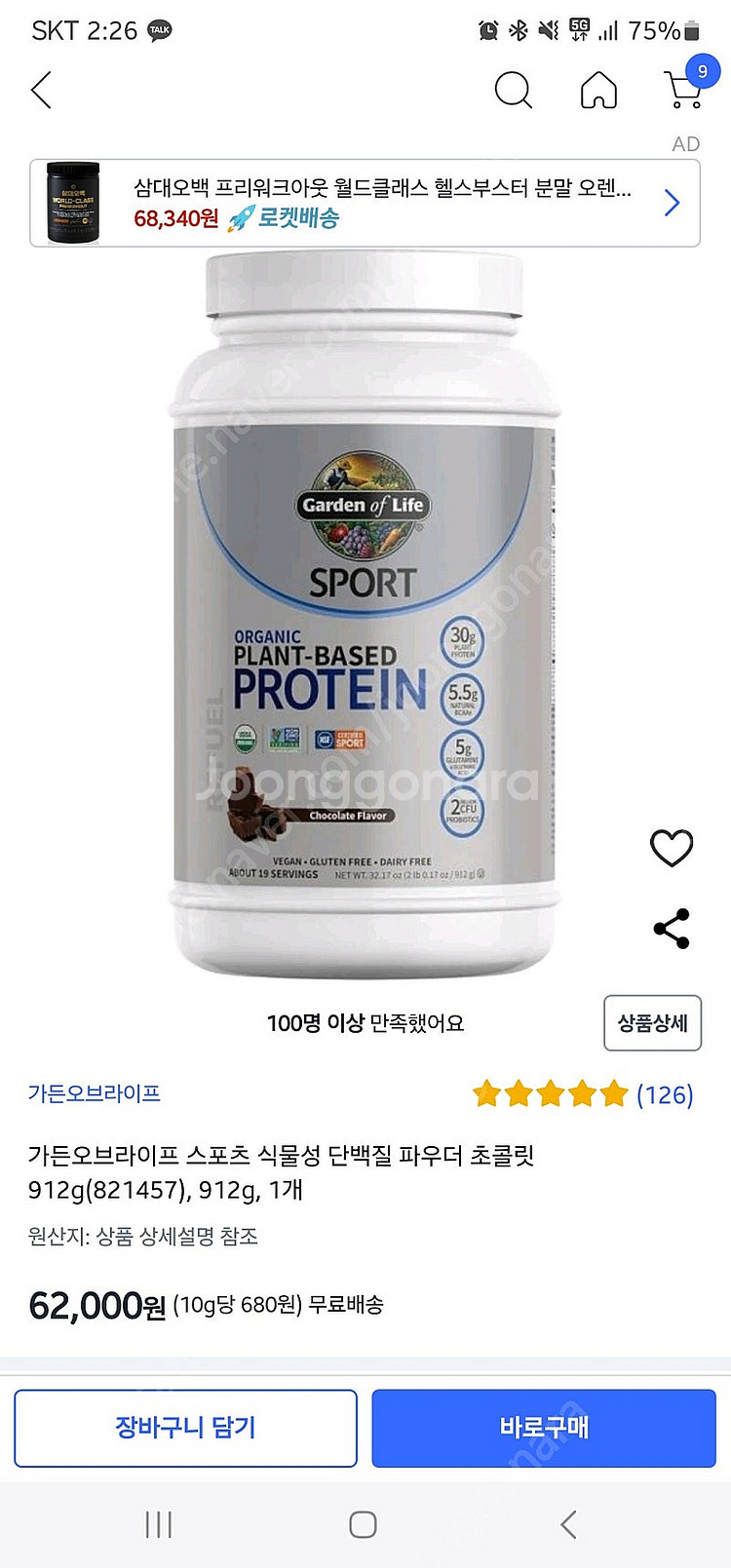Add product to wishlist with heart icon
The width and height of the screenshot is (731, 1568).
[x=672, y=849]
